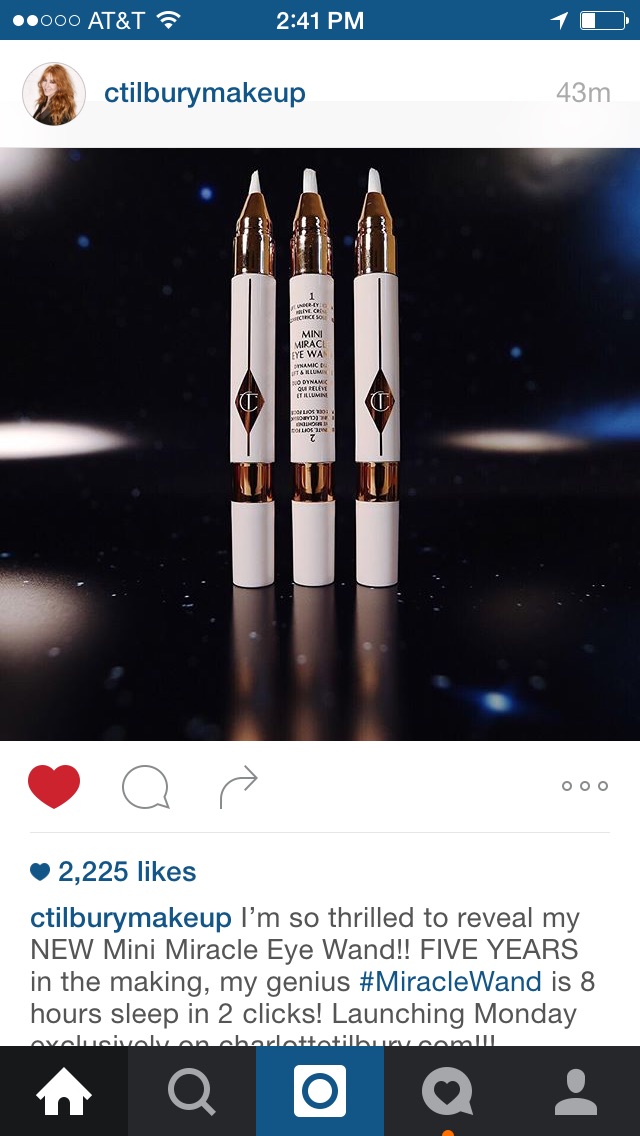Open the Camera tab
The width and height of the screenshot is (640, 1136).
coord(320,1091)
